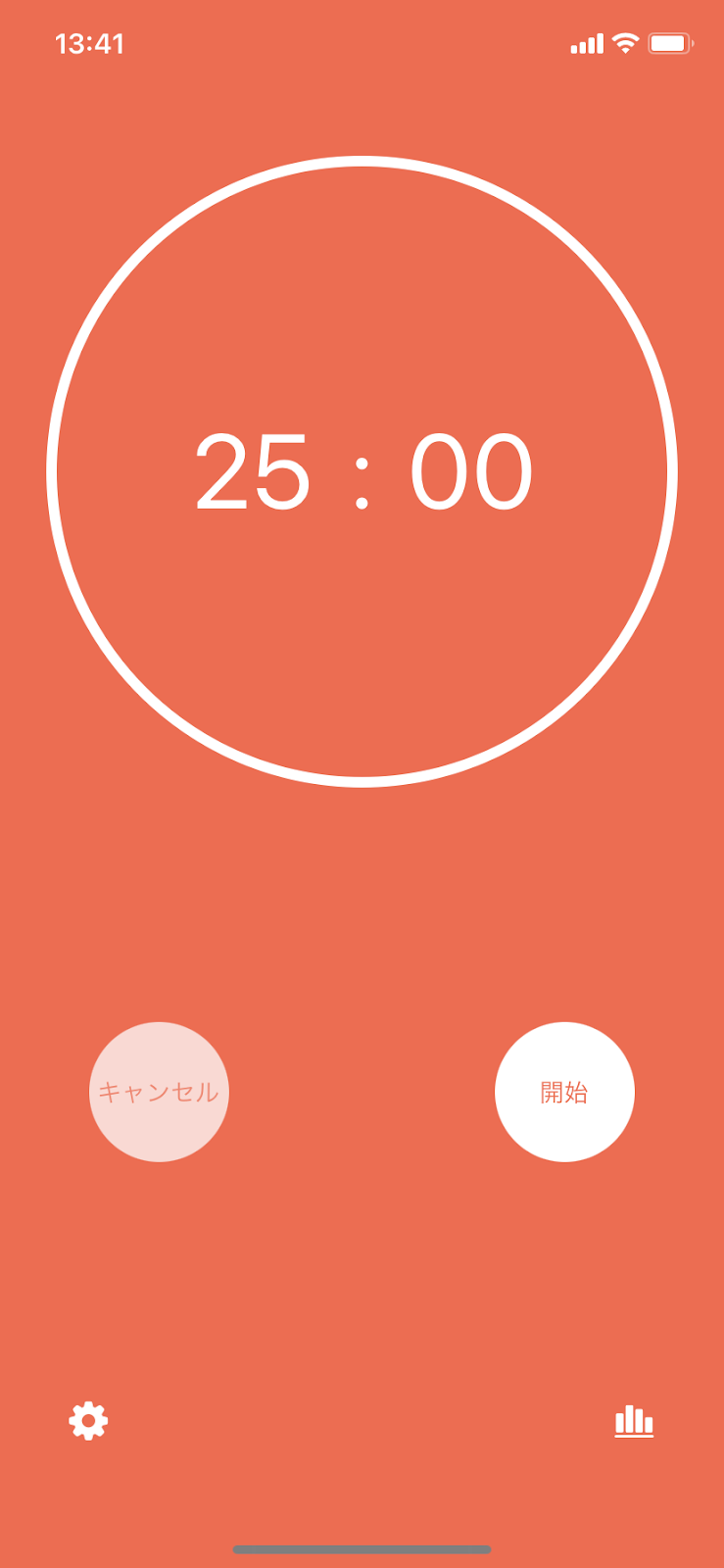Image resolution: width=724 pixels, height=1568 pixels.
Task: Start the timer with the 開始 button
Action: (564, 1092)
